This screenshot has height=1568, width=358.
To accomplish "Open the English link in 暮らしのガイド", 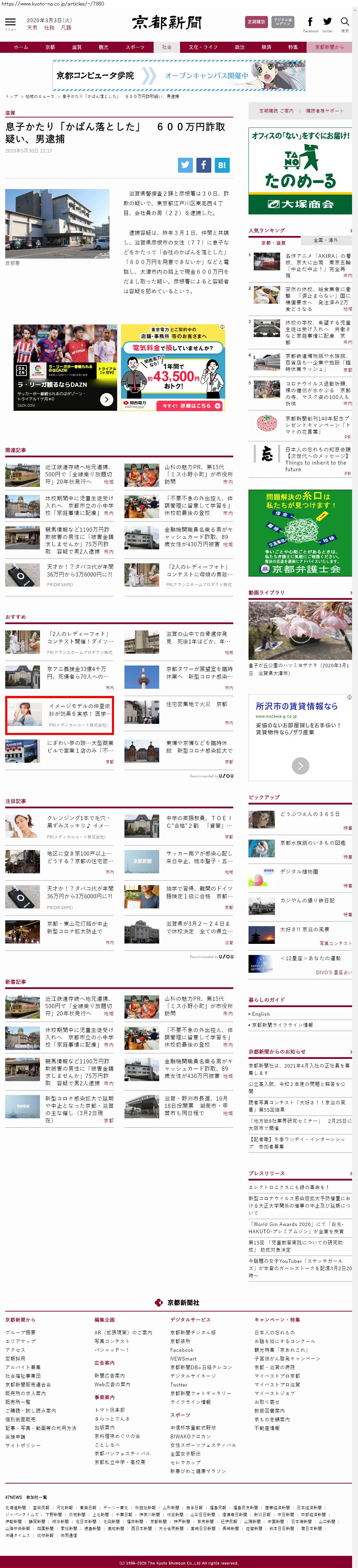I will (x=261, y=1014).
